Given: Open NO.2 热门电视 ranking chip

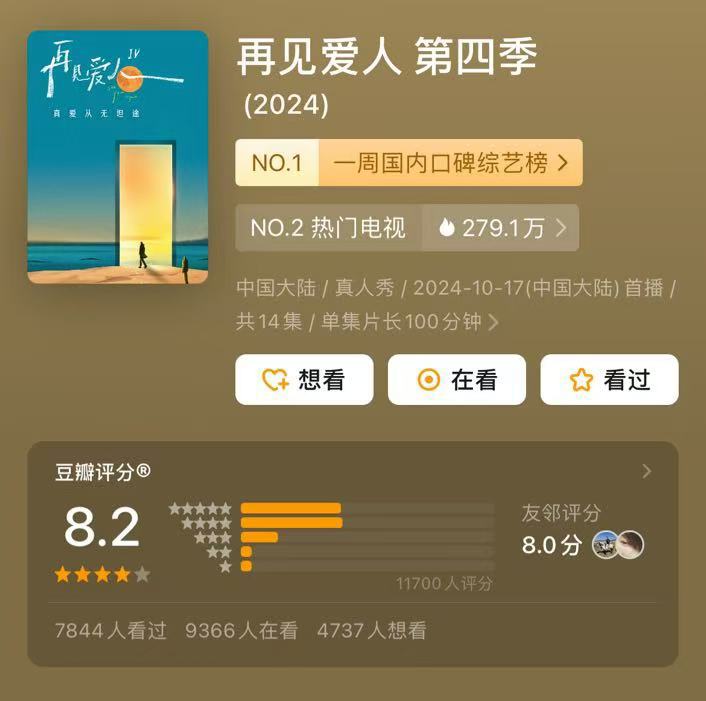Looking at the screenshot, I should (x=407, y=228).
